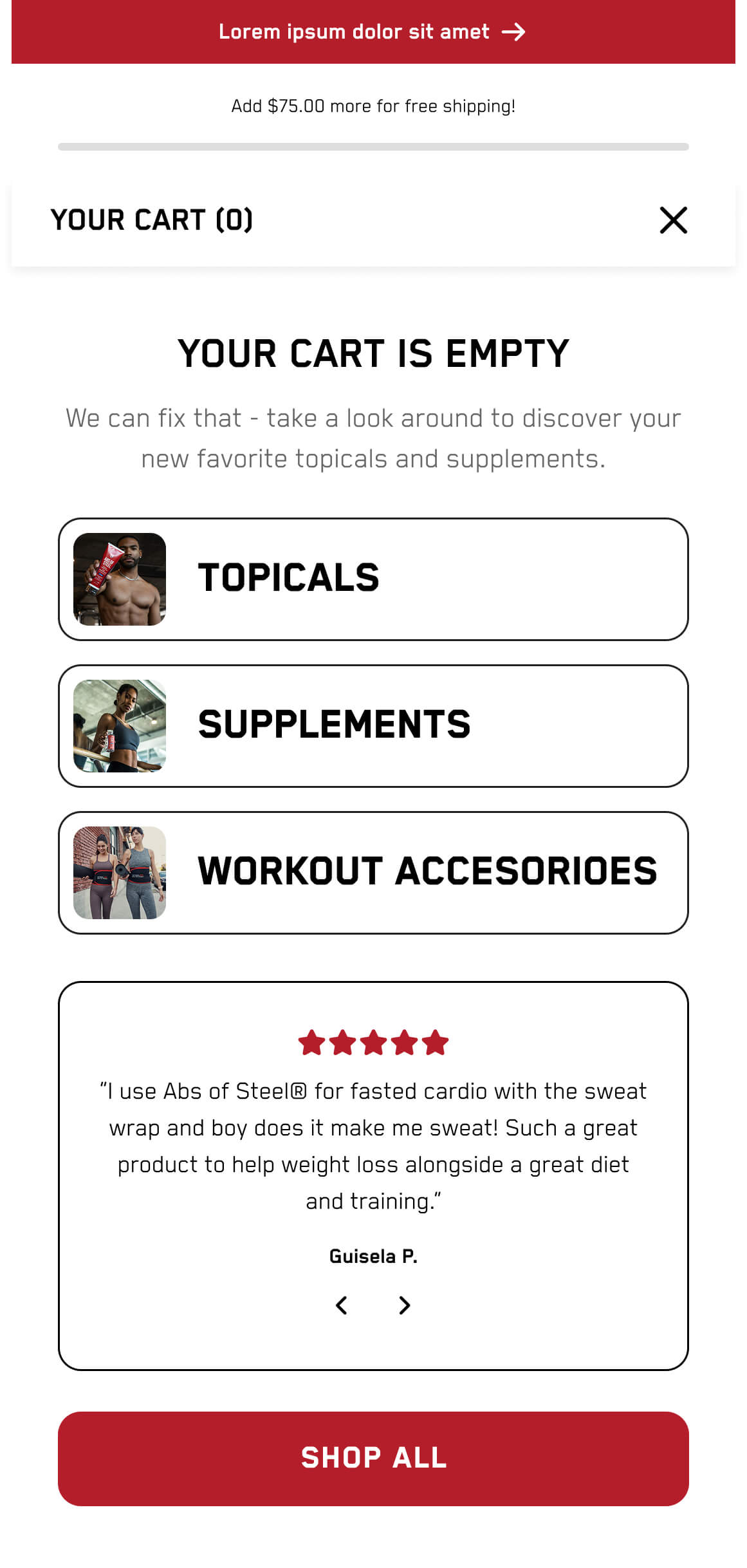Show the previous customer review

pyautogui.click(x=342, y=1305)
